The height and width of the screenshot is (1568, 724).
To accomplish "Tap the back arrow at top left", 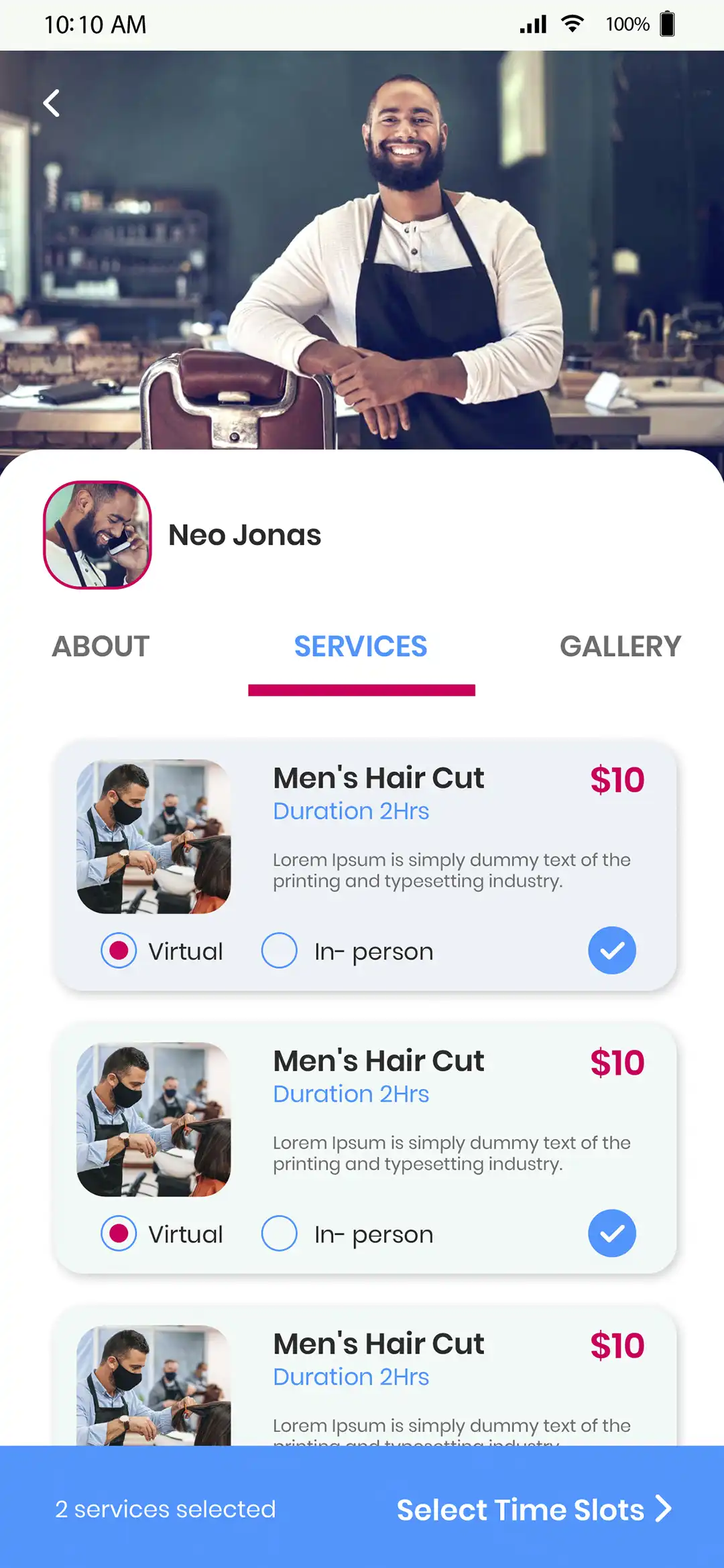I will (51, 103).
